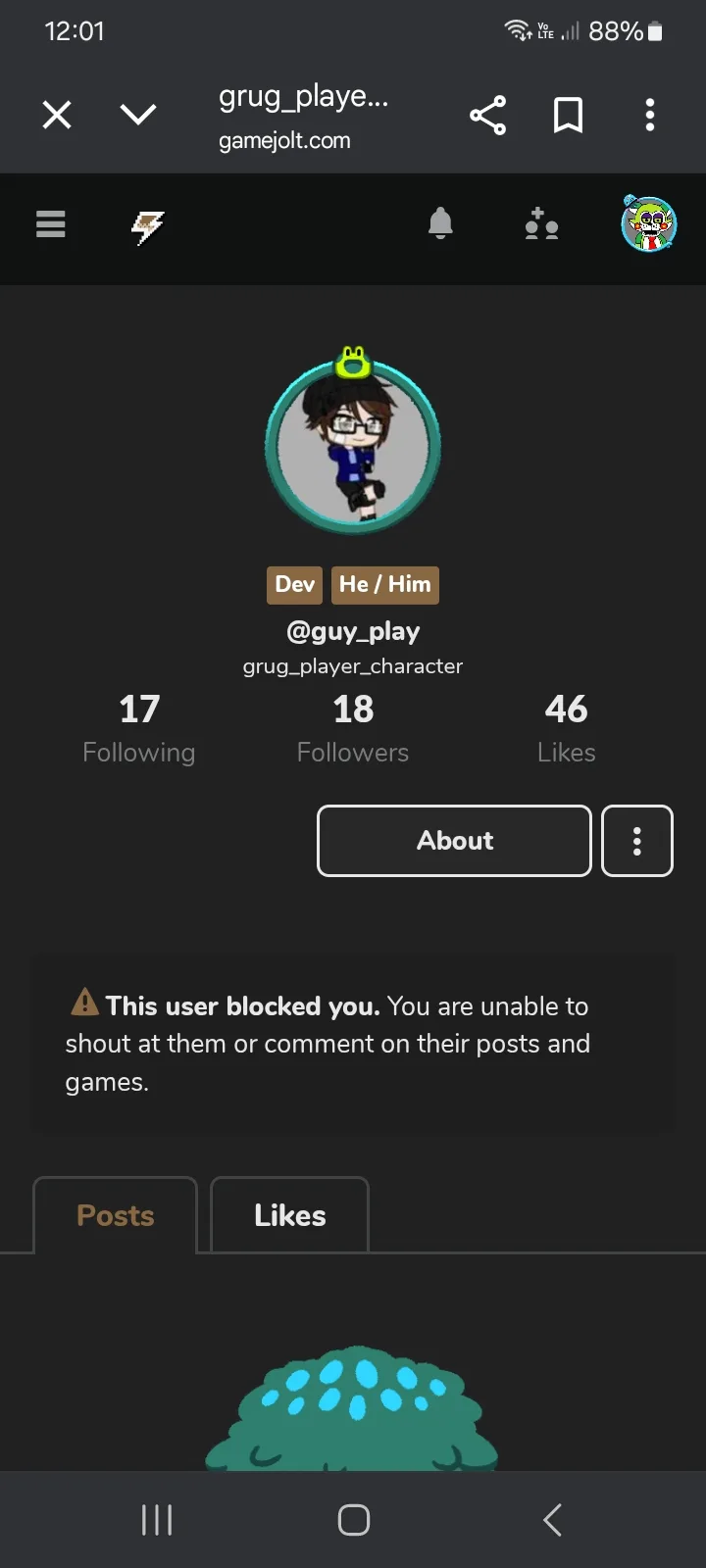Switch to the Likes tab
This screenshot has height=1568, width=706.
[x=290, y=1215]
